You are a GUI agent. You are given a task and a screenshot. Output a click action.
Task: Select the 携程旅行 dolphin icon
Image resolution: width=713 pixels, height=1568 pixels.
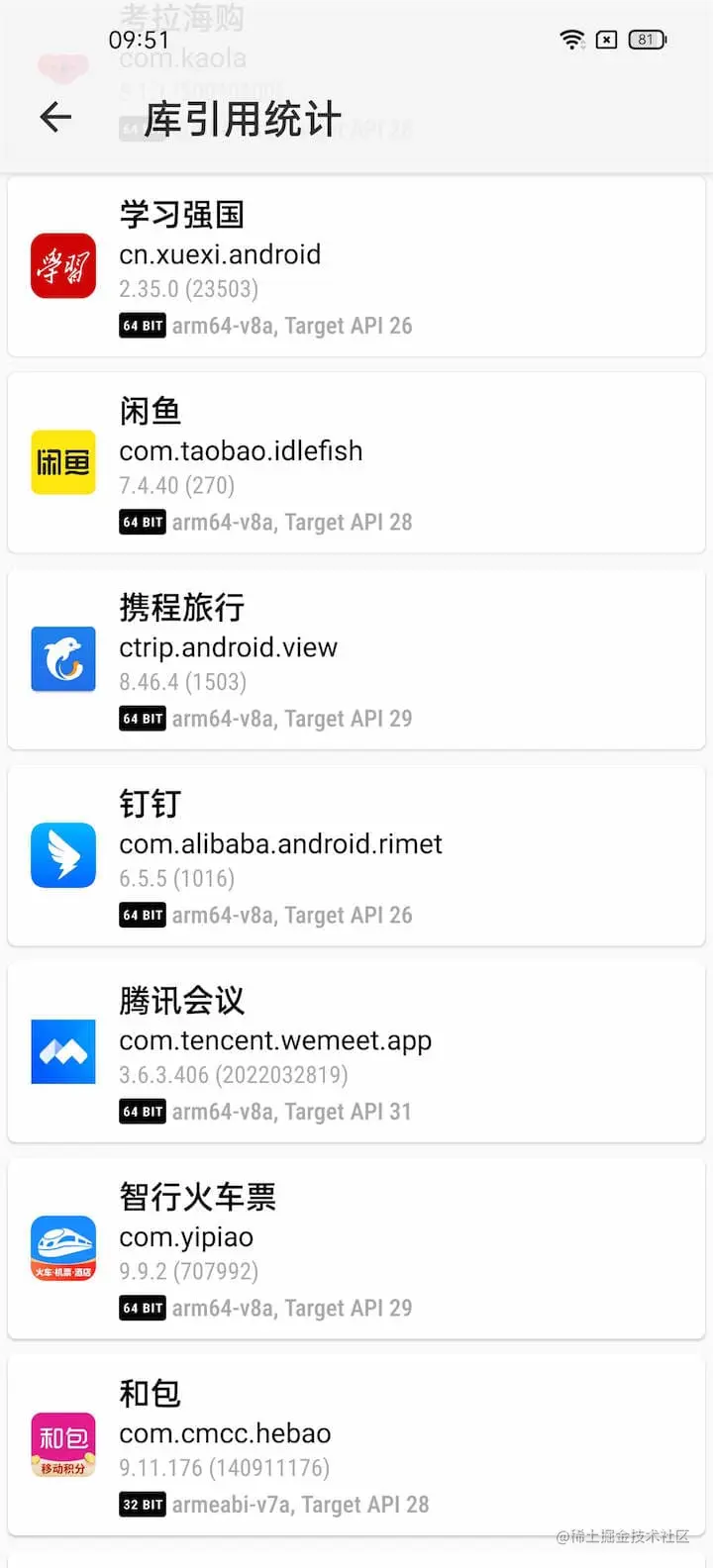[62, 658]
